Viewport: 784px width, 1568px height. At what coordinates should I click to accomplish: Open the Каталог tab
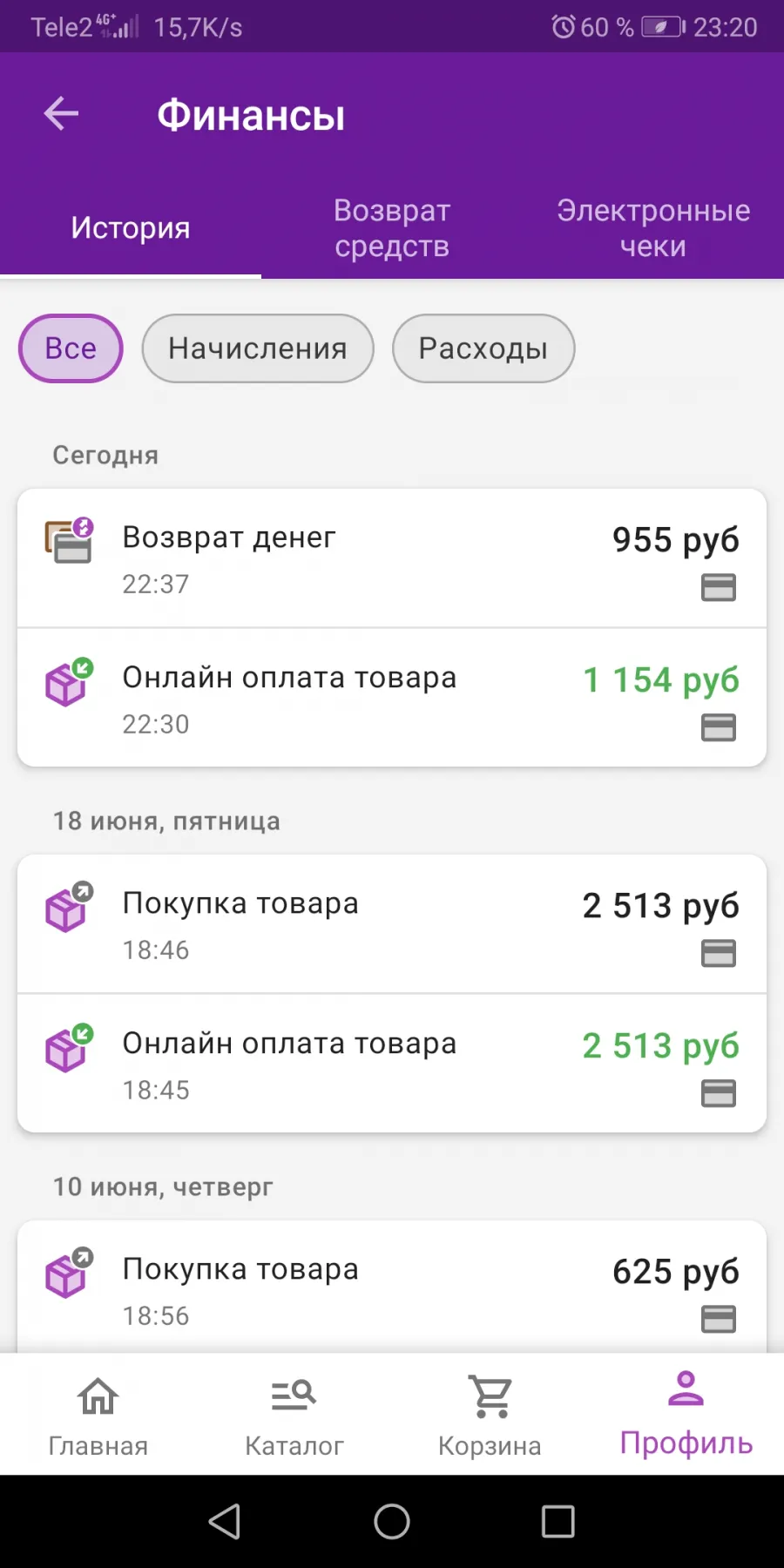(x=294, y=1415)
